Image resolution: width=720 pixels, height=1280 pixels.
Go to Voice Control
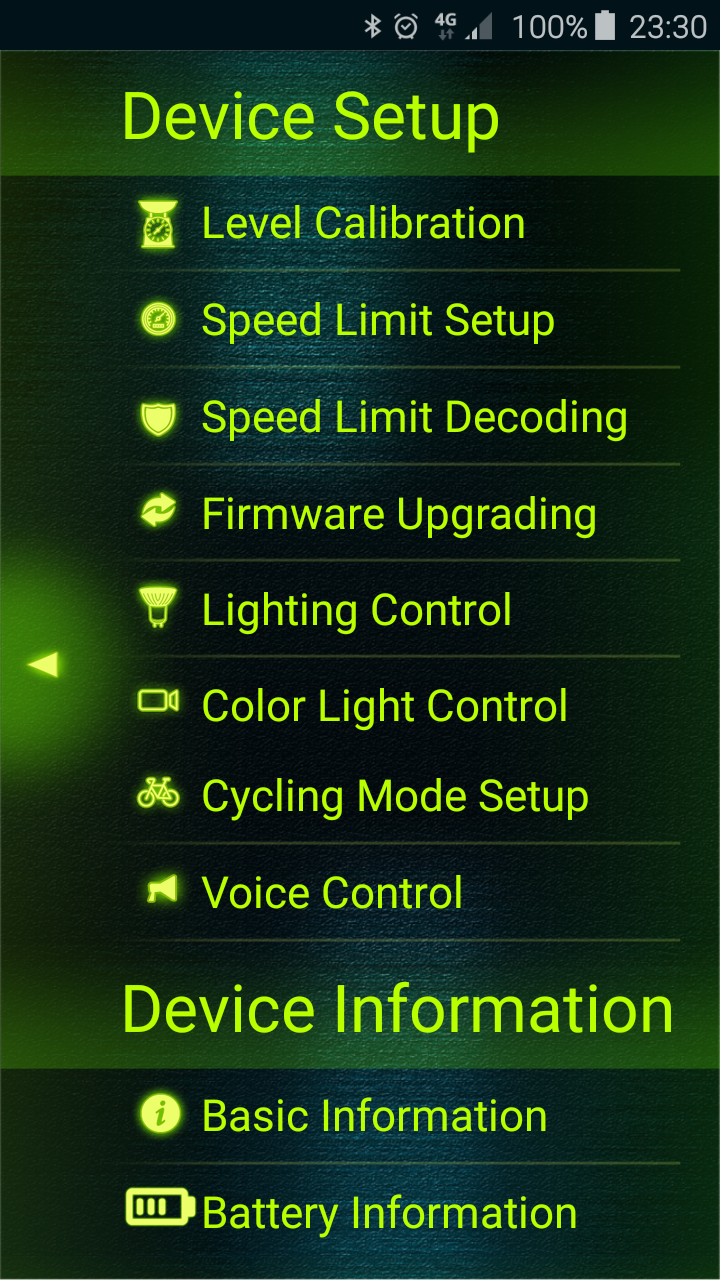coord(405,892)
